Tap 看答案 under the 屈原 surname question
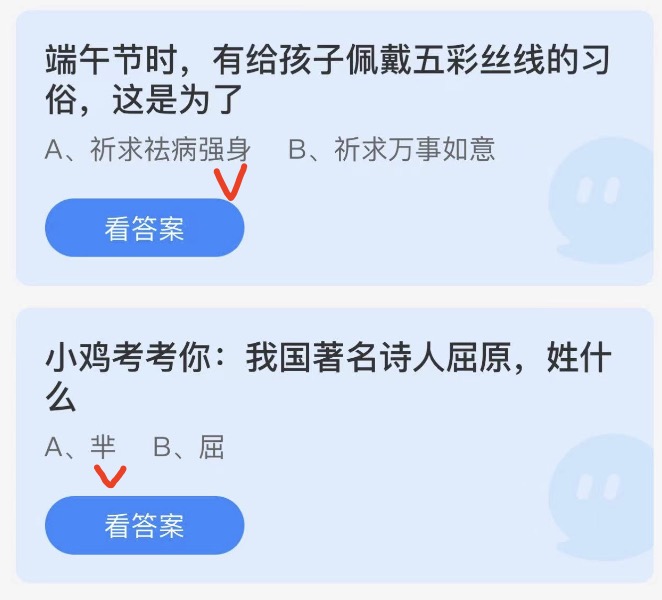 [144, 525]
